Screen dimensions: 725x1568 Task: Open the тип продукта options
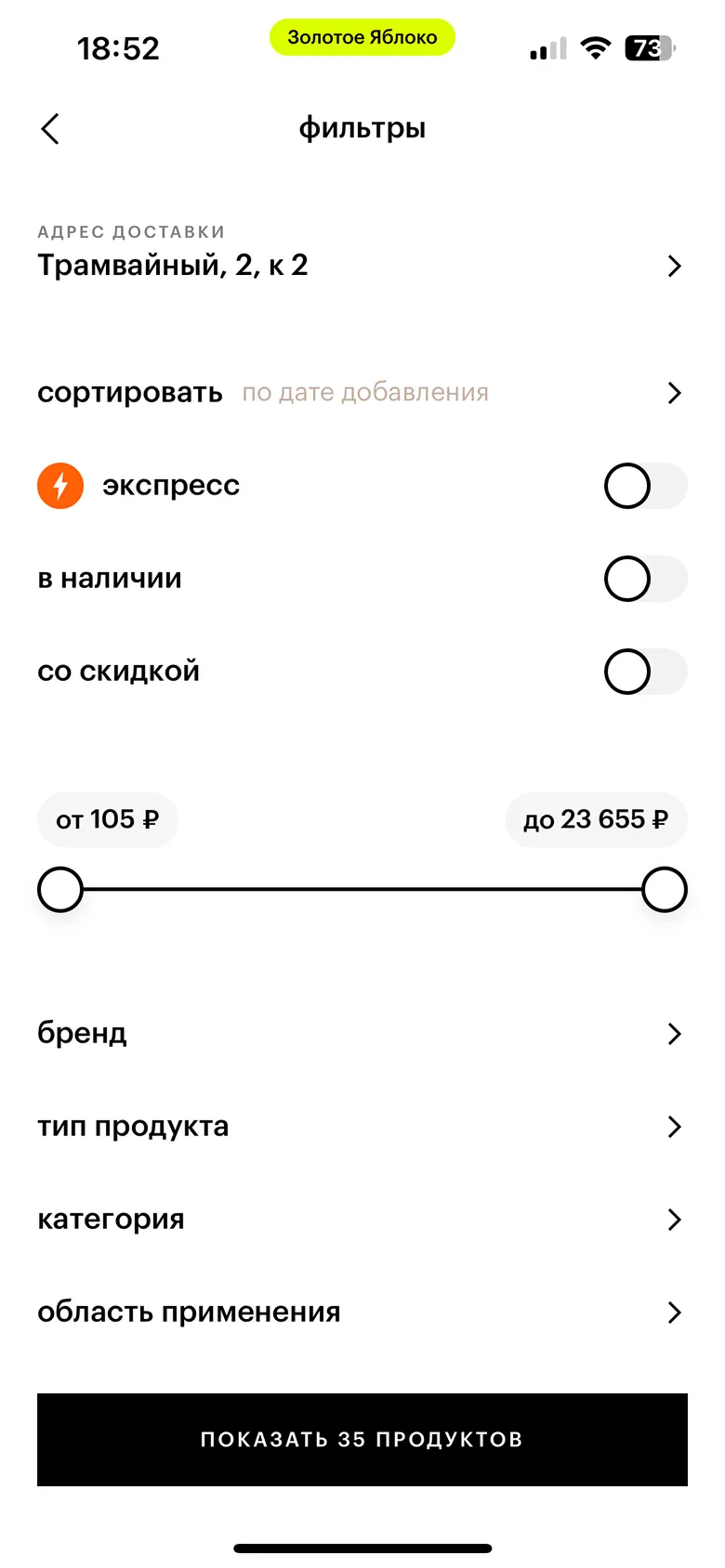(362, 1126)
